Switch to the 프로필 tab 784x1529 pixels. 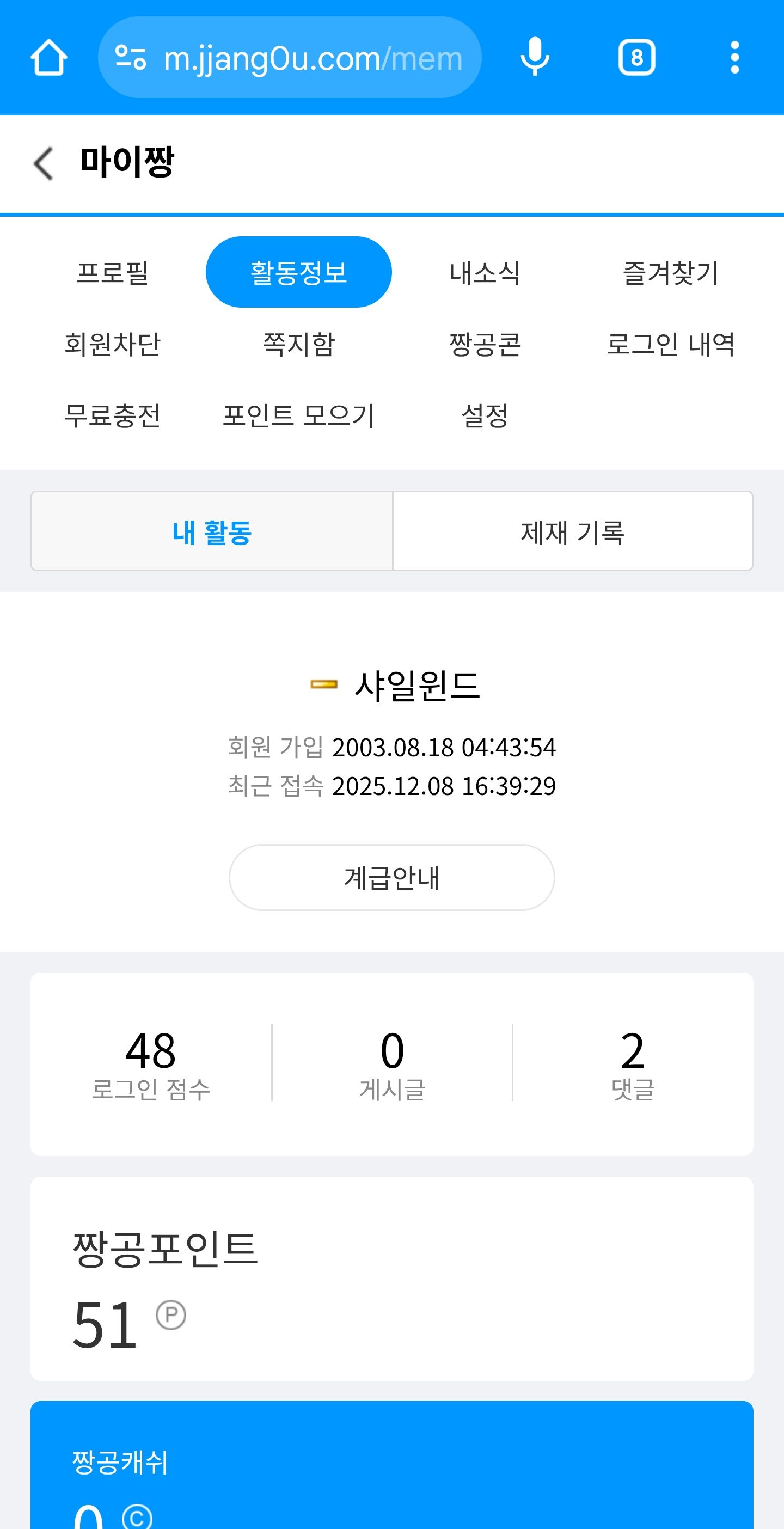pos(113,272)
